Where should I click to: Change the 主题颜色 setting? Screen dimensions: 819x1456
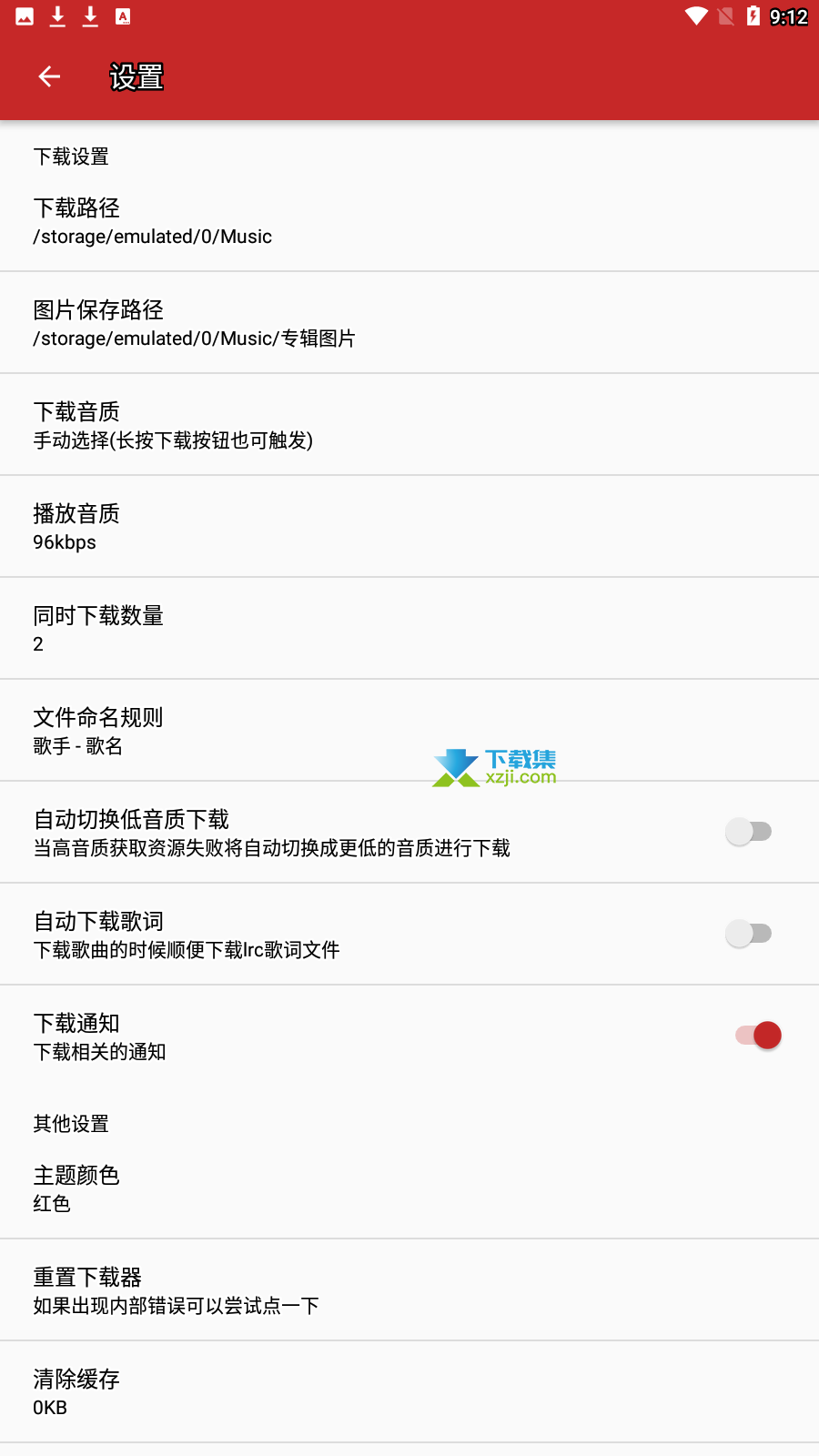[409, 1188]
